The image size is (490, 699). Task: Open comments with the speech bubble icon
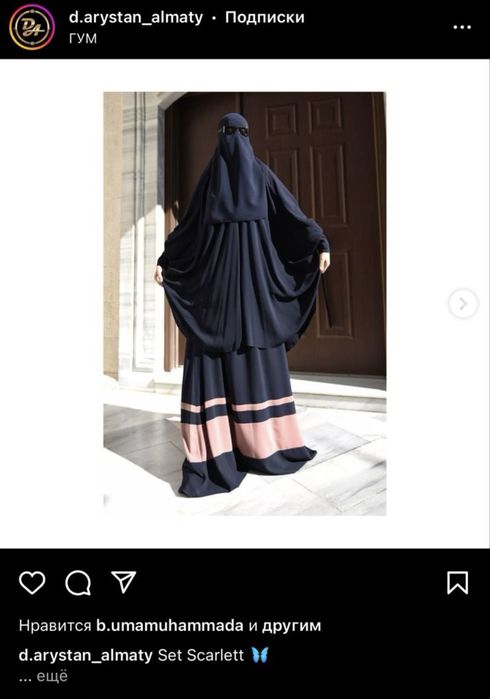click(x=78, y=583)
